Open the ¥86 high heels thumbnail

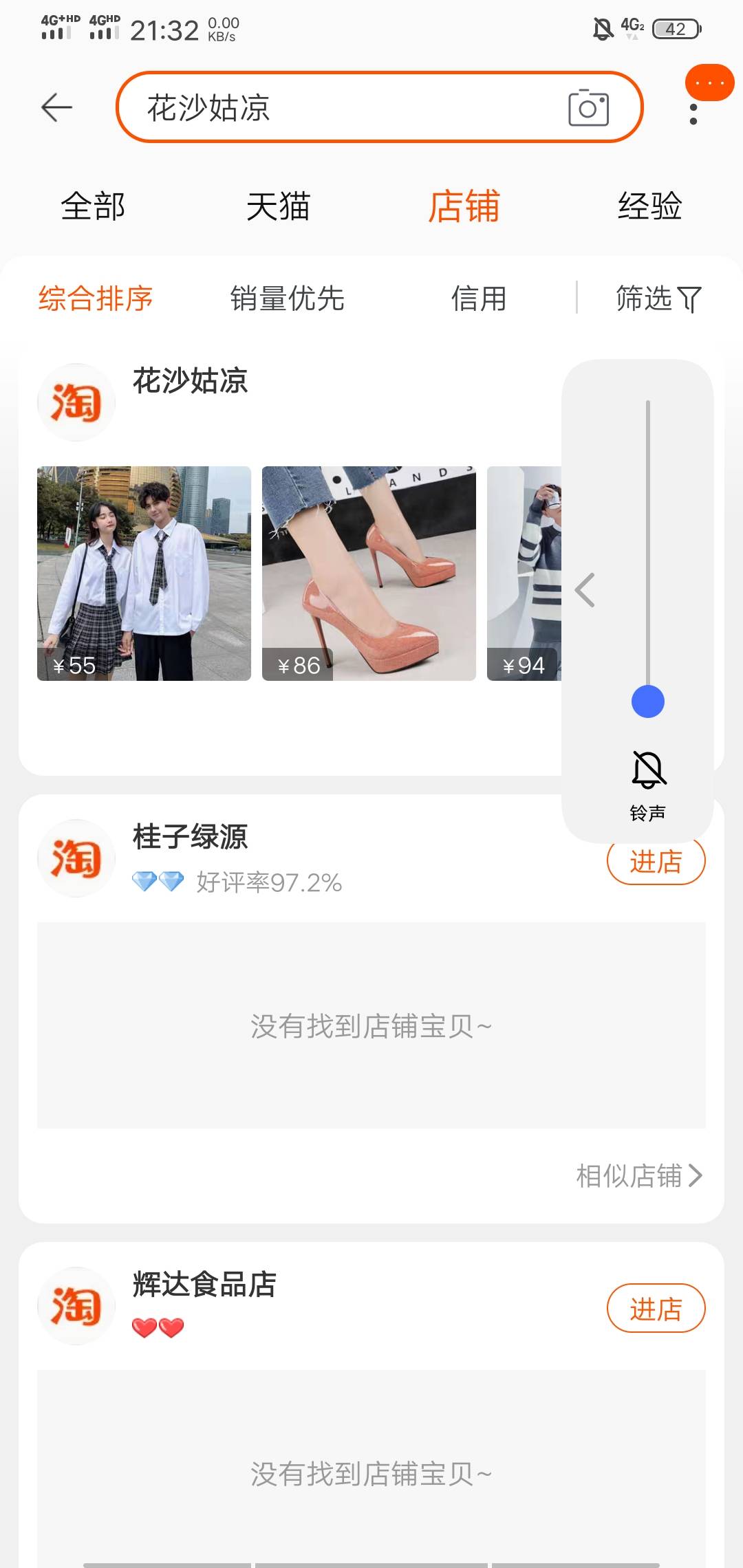click(x=369, y=574)
